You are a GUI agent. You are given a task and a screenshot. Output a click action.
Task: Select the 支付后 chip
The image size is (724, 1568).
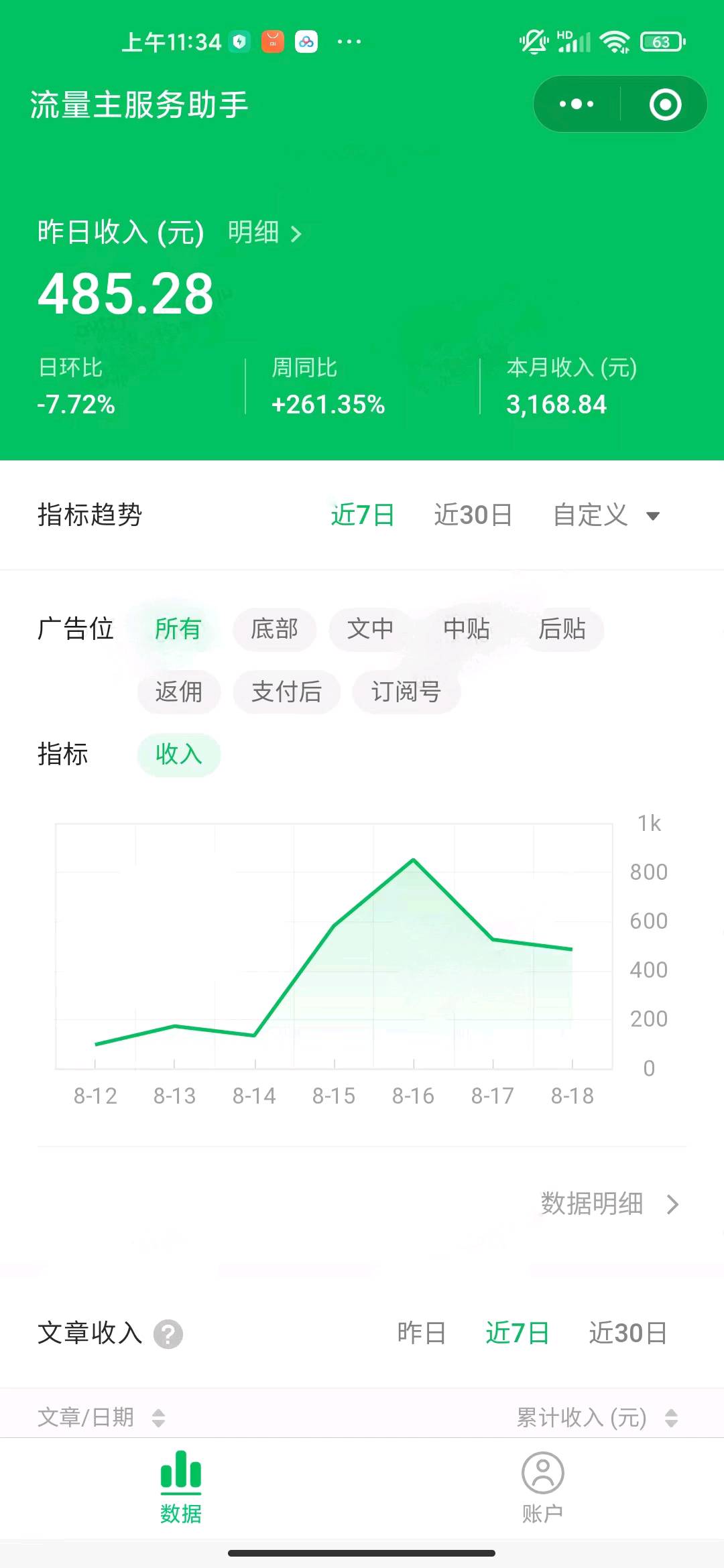(x=287, y=692)
